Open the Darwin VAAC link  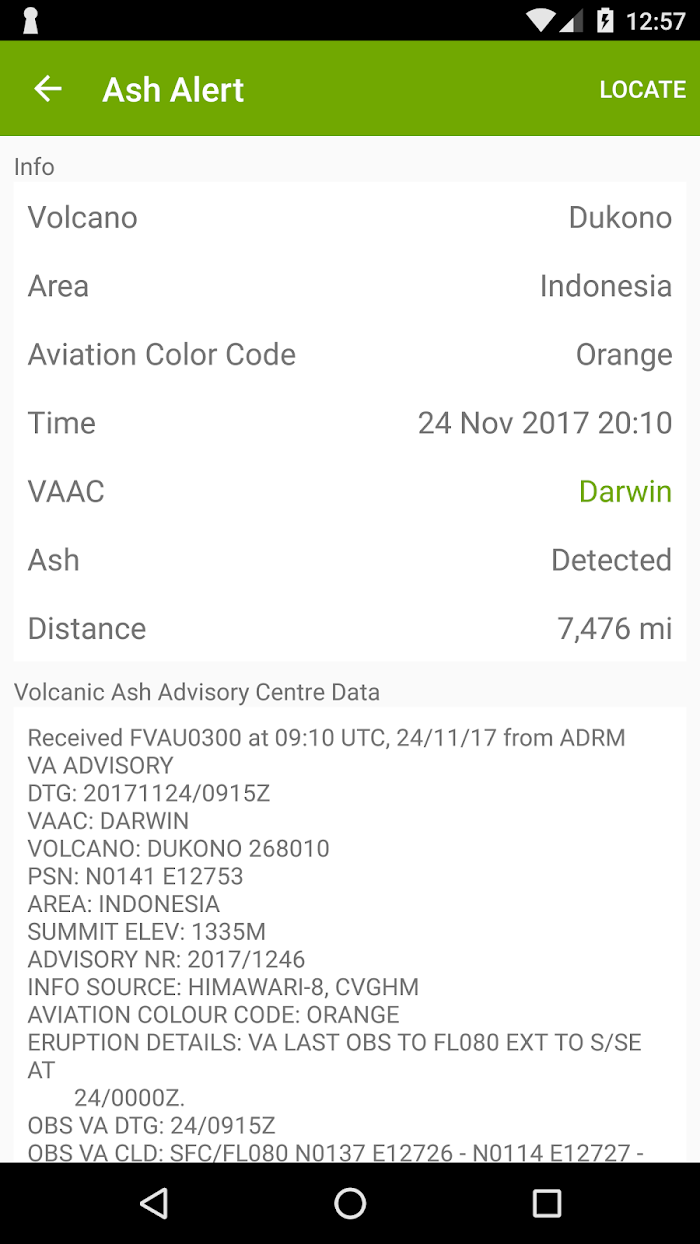(625, 491)
